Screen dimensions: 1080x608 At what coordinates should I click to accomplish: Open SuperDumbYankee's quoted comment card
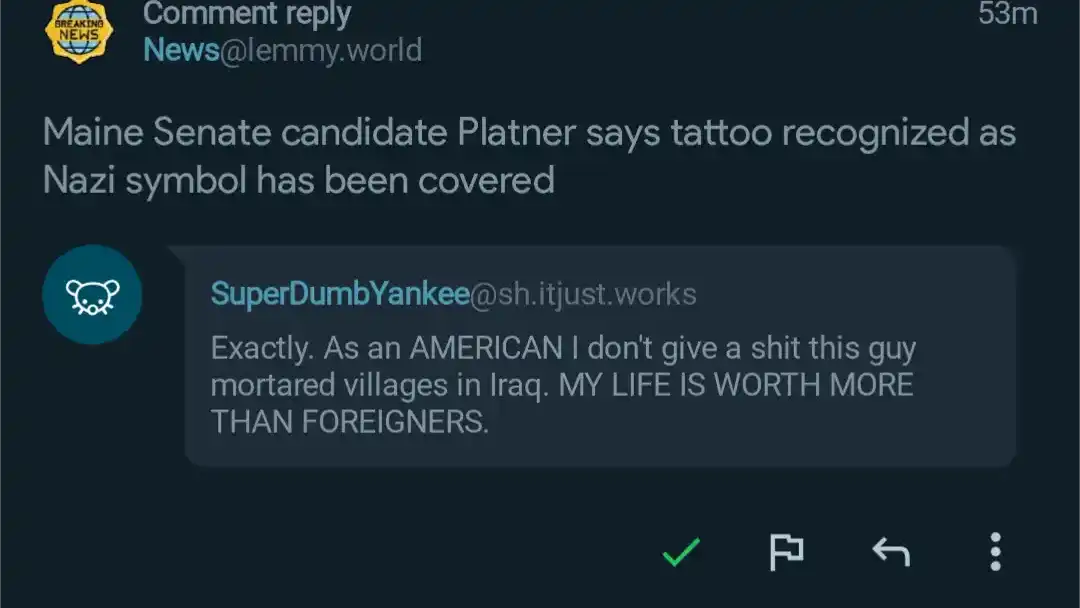click(600, 385)
